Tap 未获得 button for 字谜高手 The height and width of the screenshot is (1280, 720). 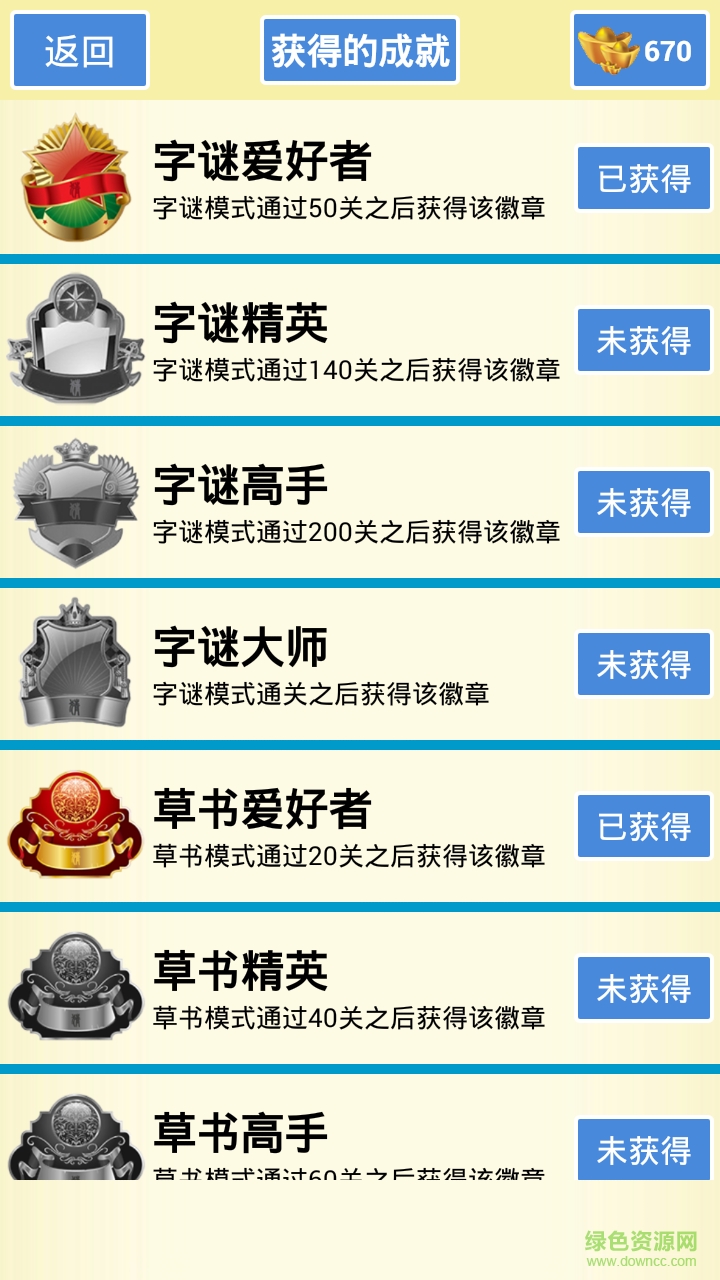point(644,503)
